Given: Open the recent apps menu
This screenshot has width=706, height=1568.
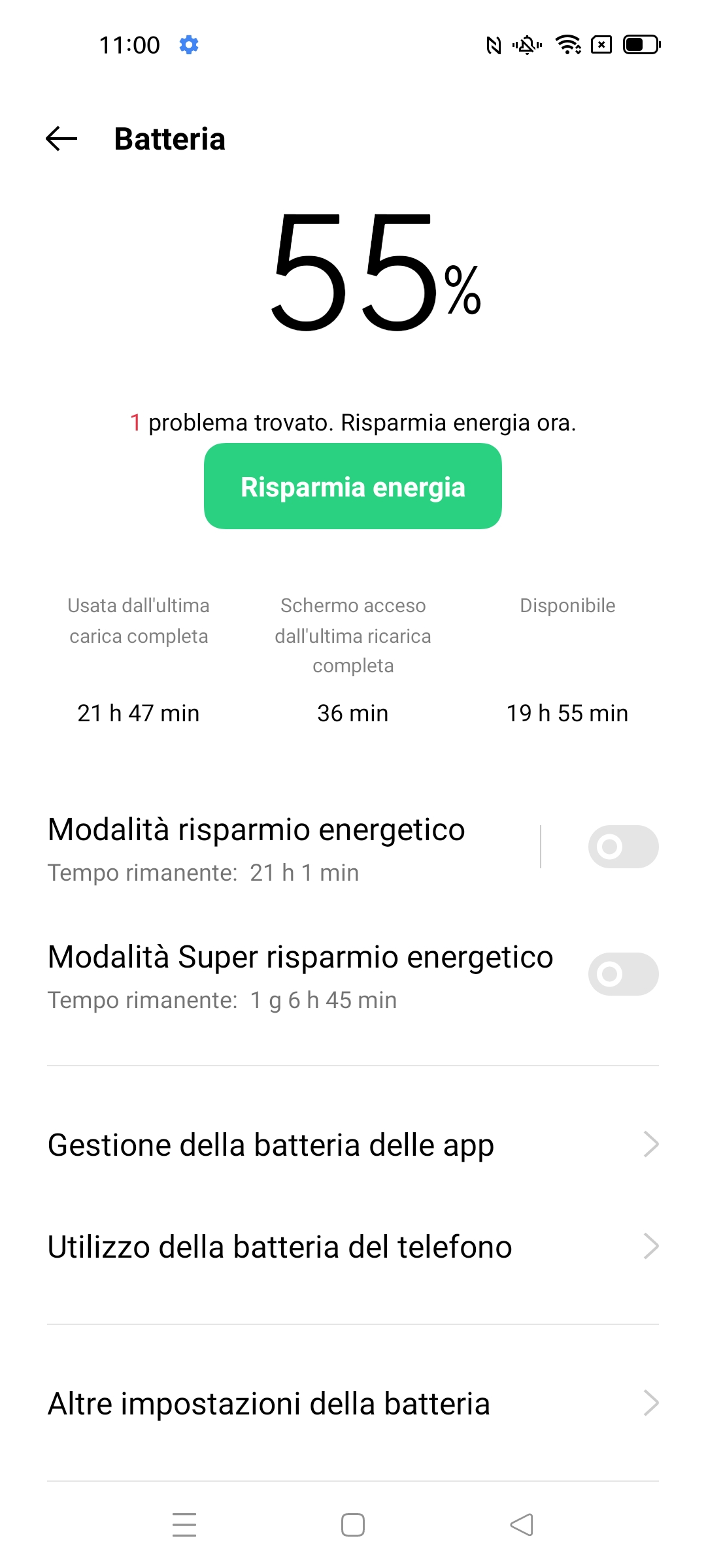Looking at the screenshot, I should [184, 1525].
